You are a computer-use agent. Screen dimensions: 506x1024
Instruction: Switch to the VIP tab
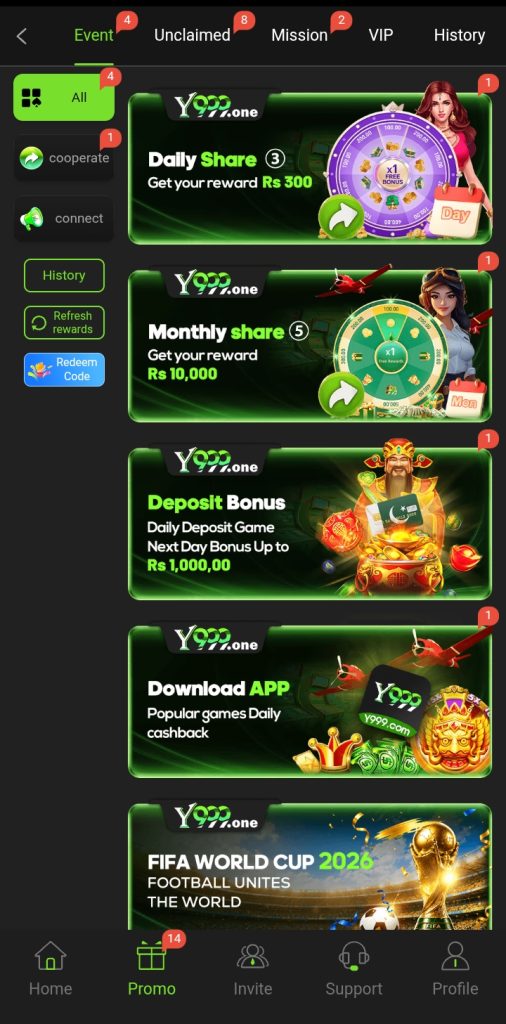381,35
